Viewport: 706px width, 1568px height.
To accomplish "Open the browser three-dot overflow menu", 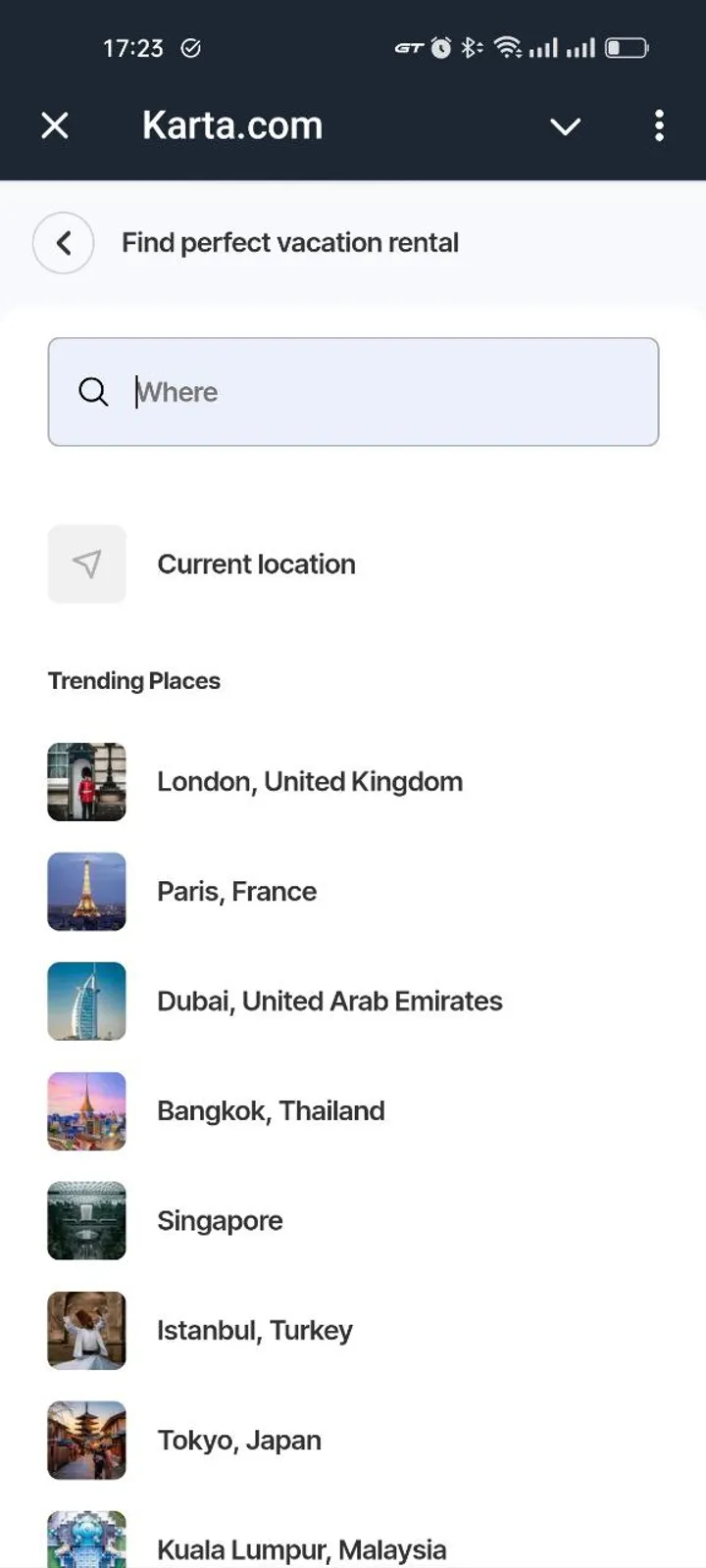I will [x=659, y=126].
